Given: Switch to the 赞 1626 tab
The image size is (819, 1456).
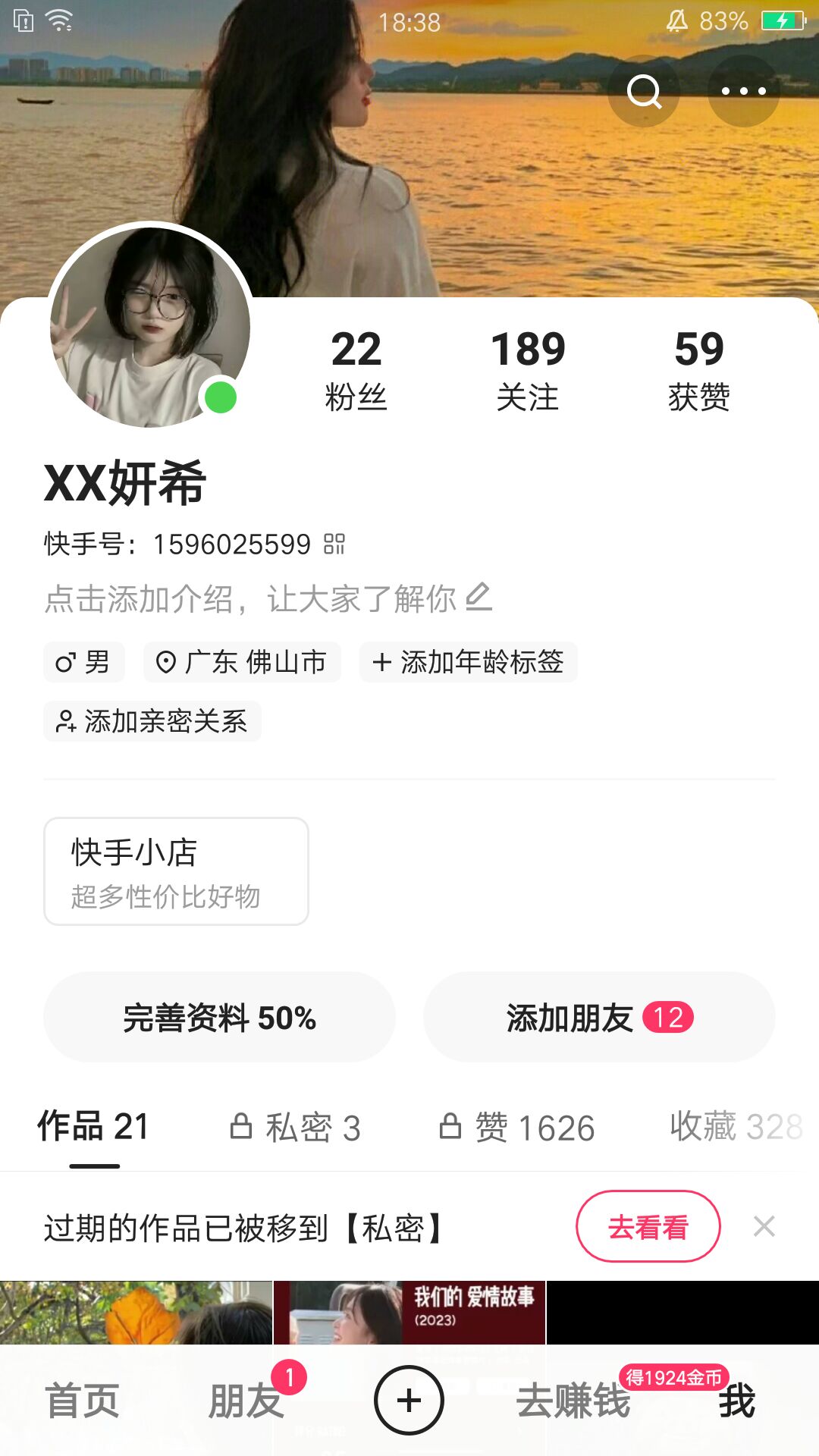Looking at the screenshot, I should [517, 1128].
